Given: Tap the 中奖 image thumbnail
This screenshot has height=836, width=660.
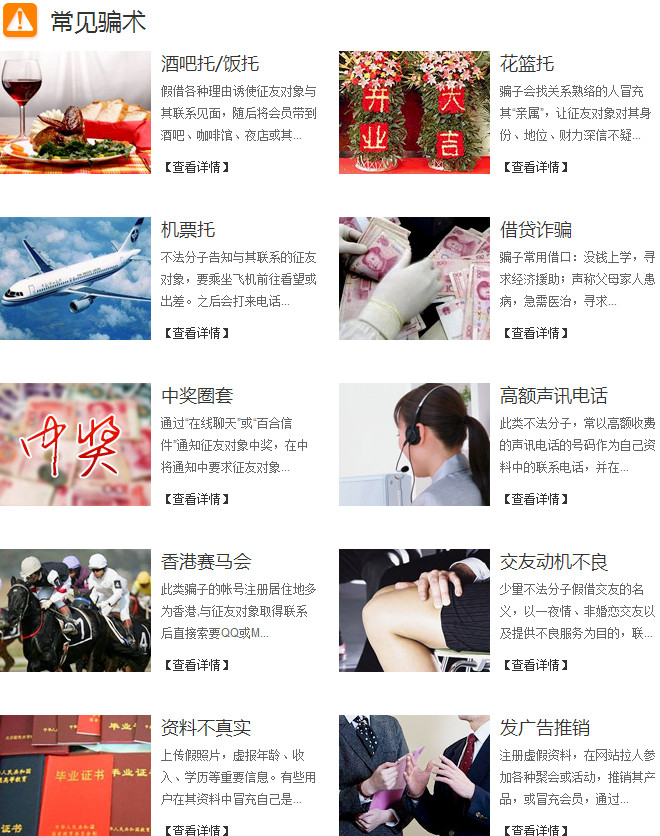Looking at the screenshot, I should 75,444.
